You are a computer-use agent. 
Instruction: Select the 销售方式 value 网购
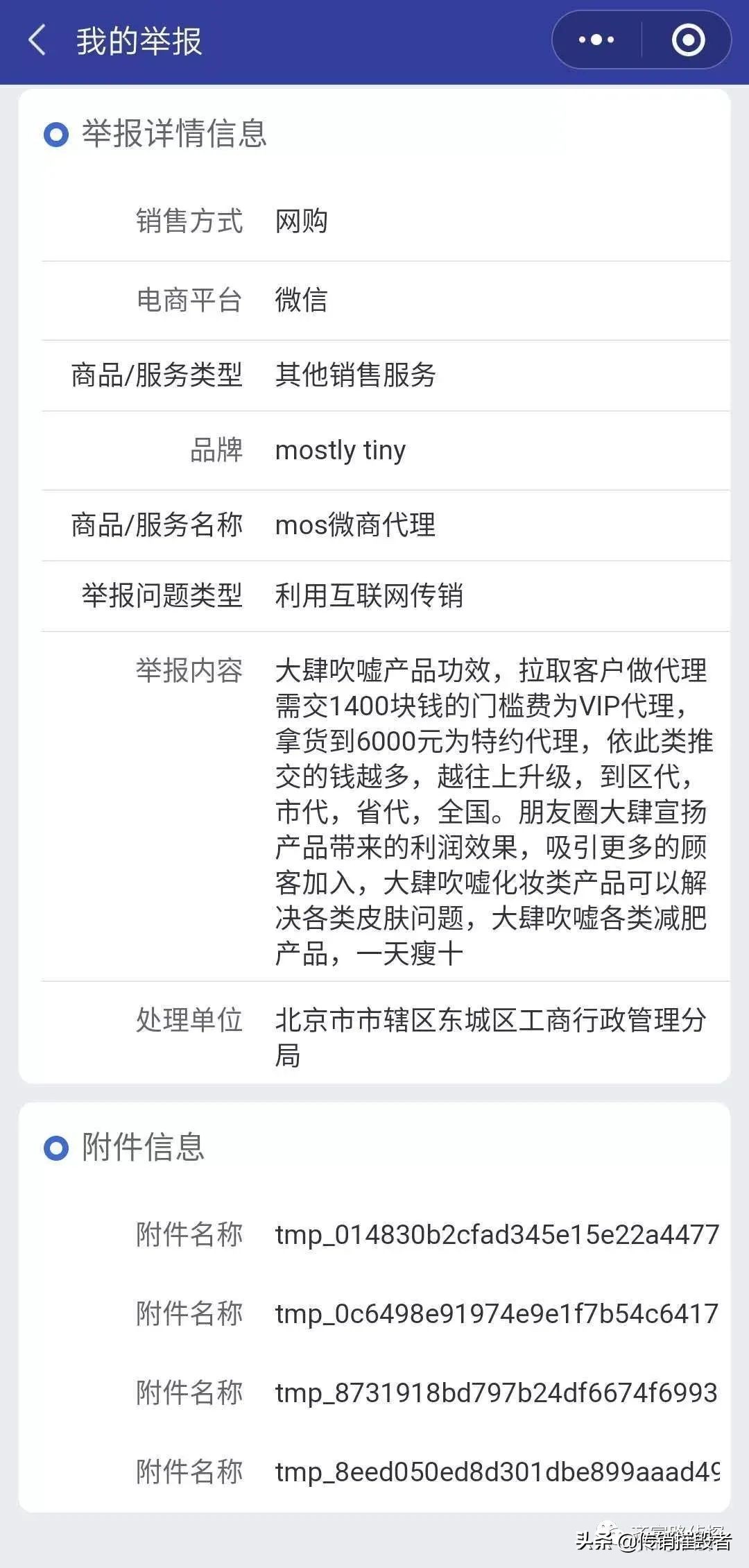tap(303, 222)
